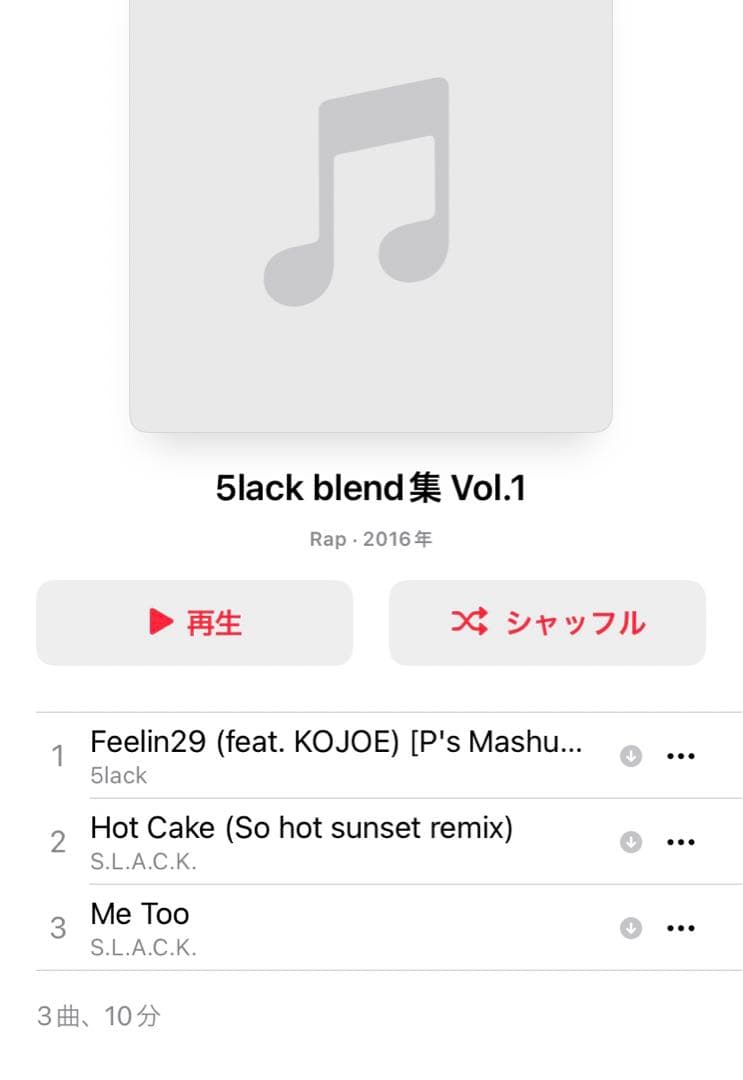Download the Me Too track
Screen dimensions: 743x1080
point(630,928)
